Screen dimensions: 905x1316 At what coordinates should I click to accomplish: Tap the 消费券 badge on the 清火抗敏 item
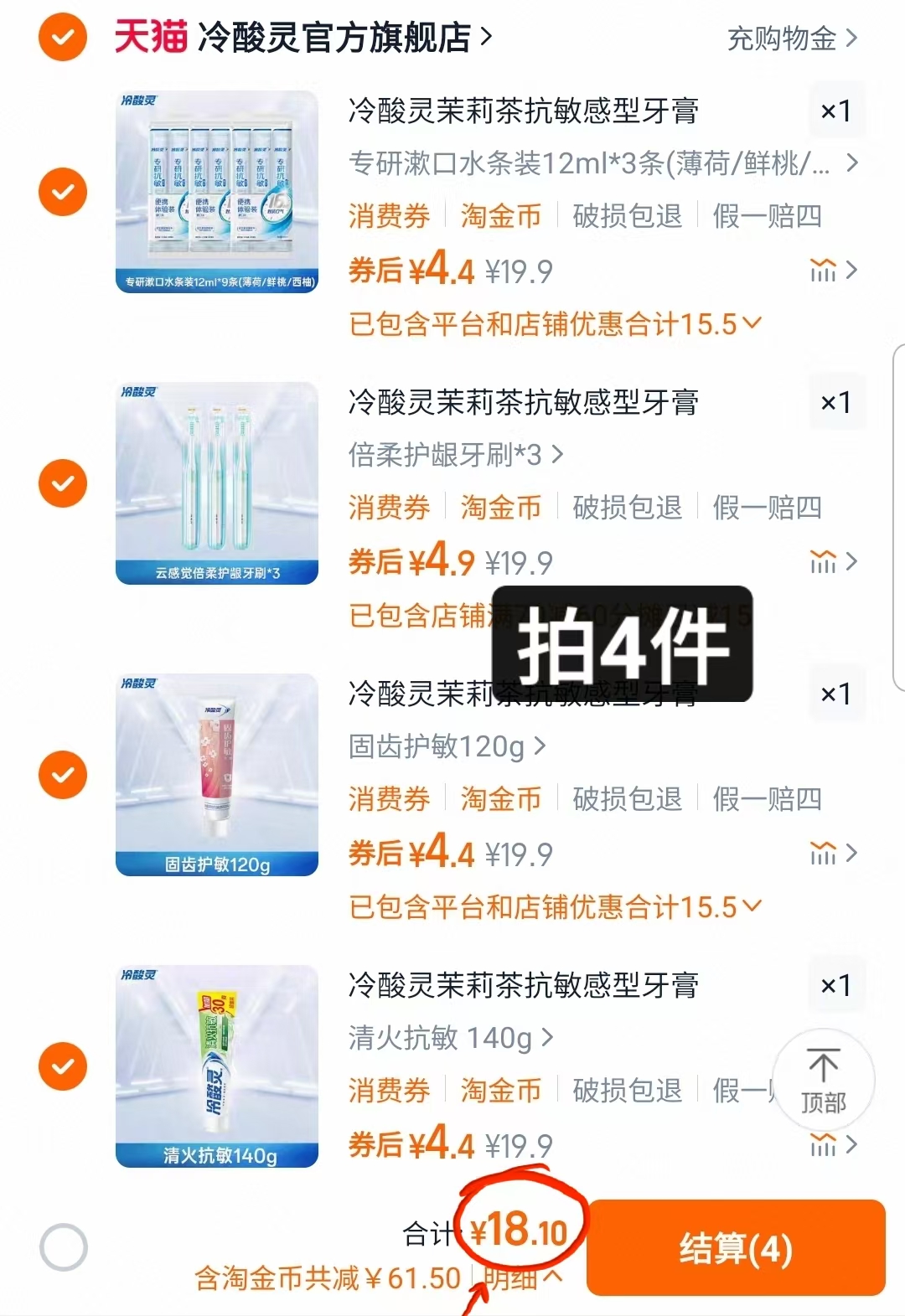(388, 1091)
